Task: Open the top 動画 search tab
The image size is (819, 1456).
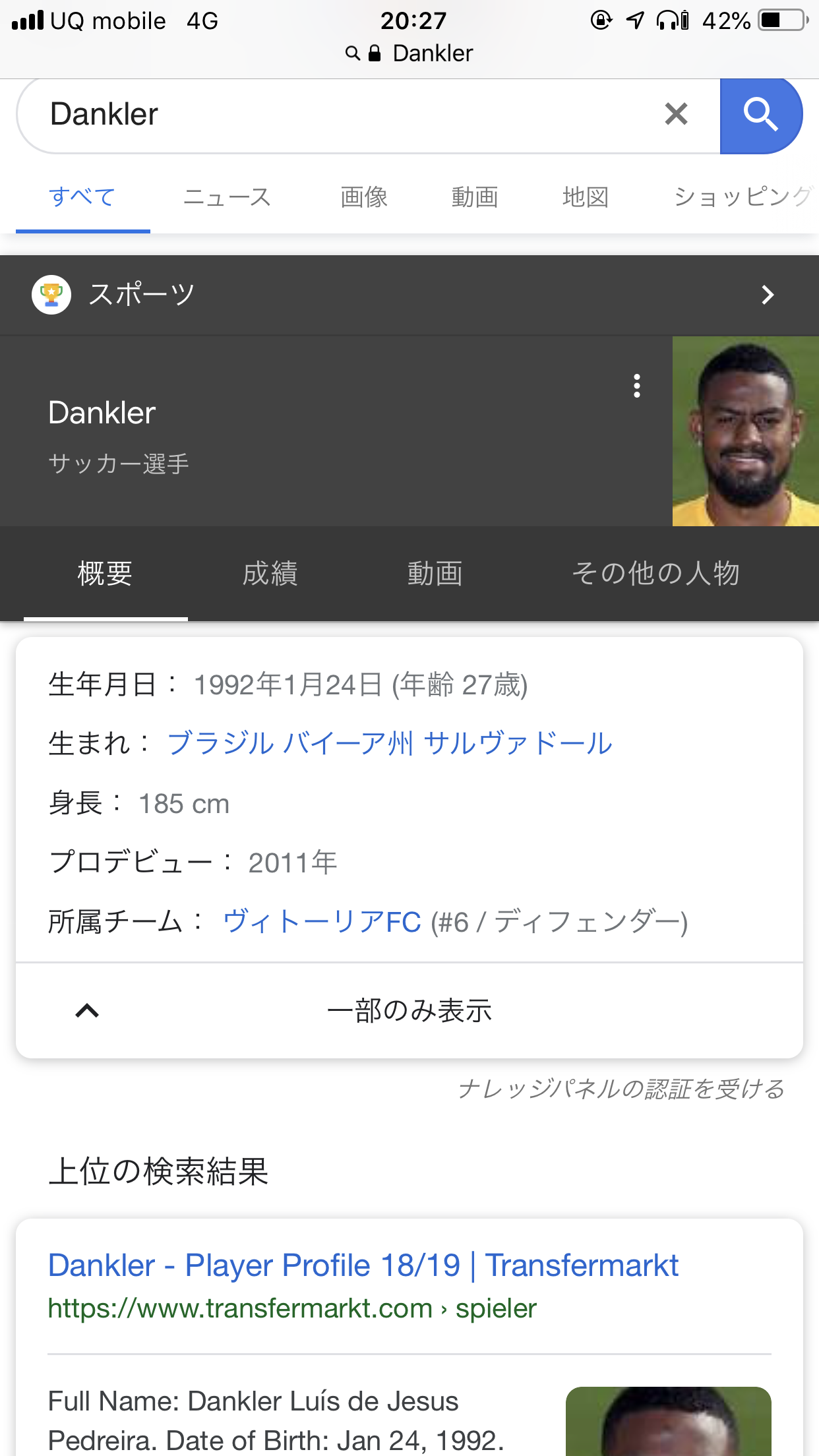Action: pyautogui.click(x=474, y=197)
